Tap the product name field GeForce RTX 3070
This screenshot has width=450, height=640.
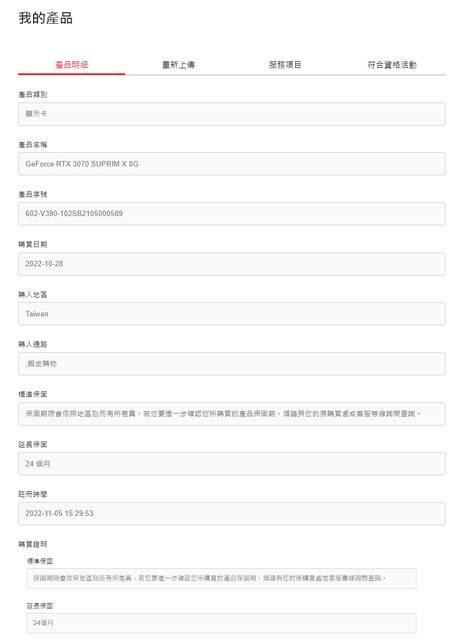point(232,164)
